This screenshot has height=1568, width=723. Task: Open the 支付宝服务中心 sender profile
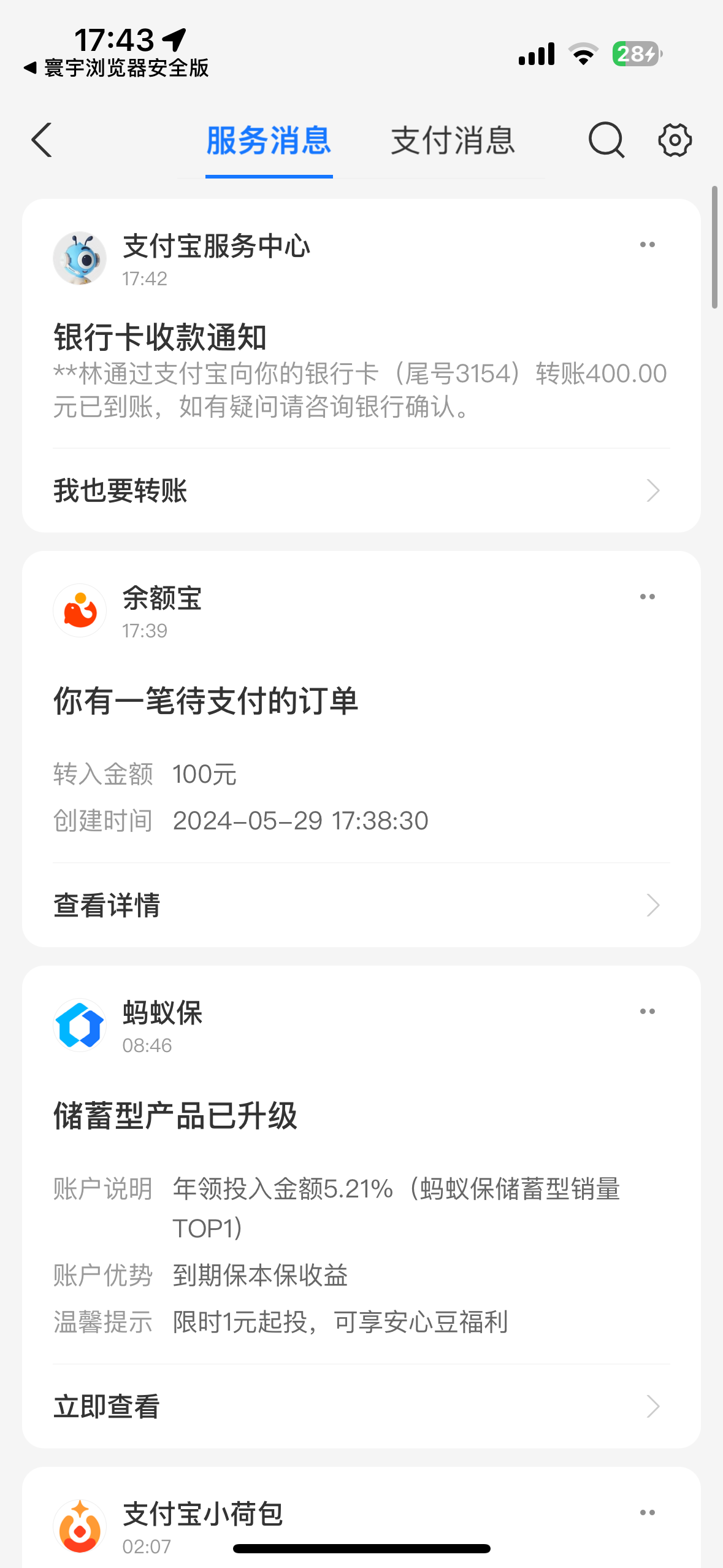tap(80, 258)
